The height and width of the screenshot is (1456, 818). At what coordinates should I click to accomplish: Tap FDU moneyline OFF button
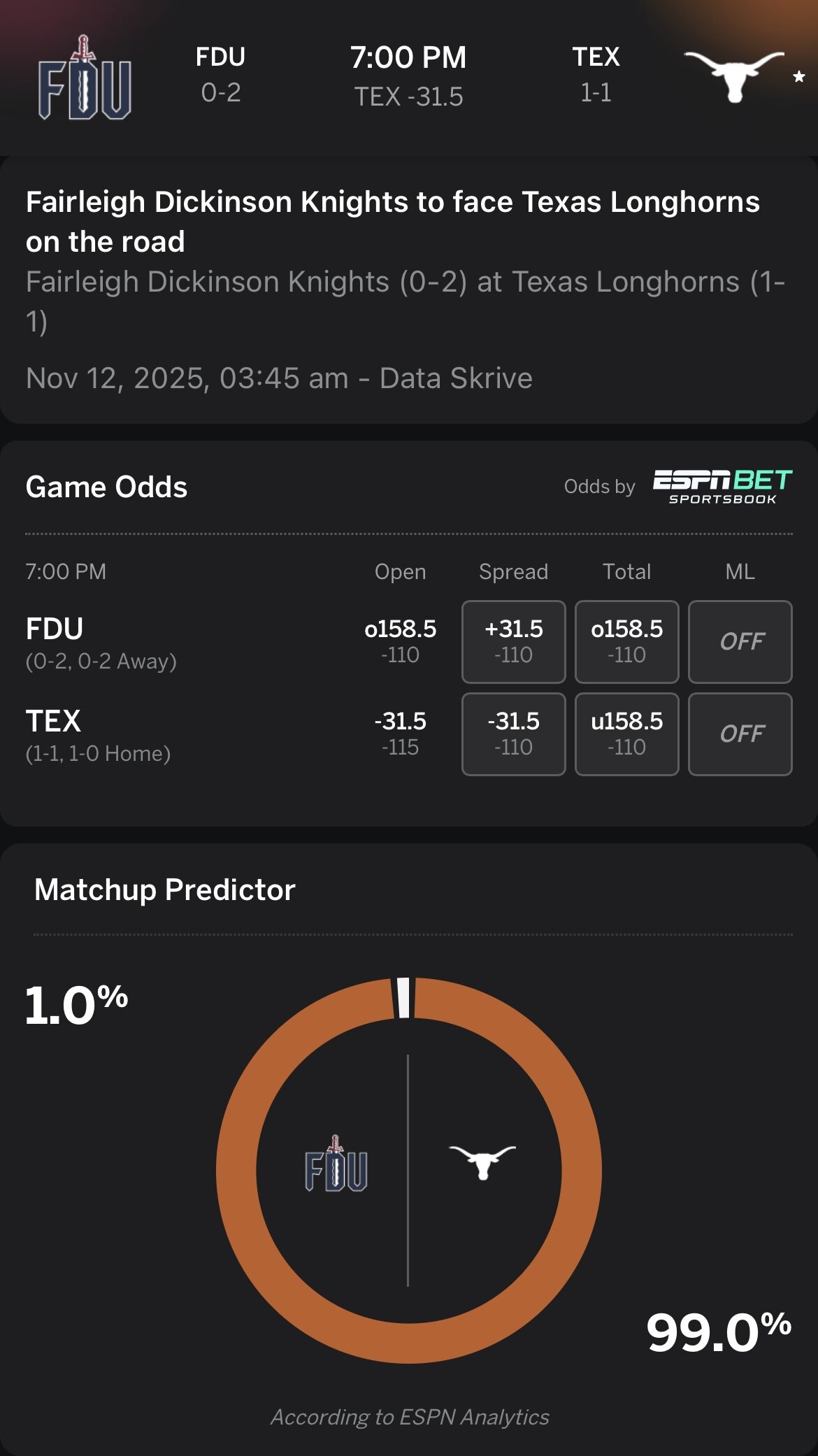[x=740, y=641]
